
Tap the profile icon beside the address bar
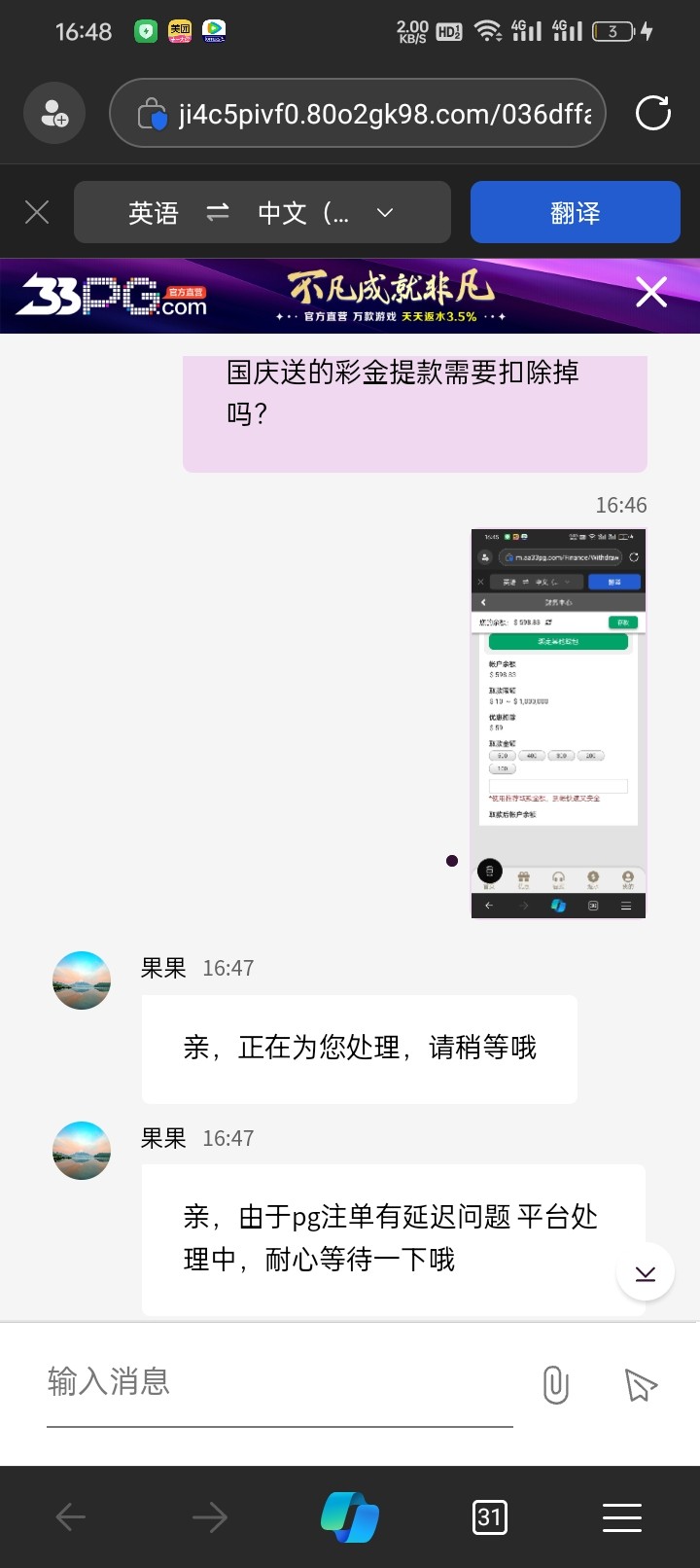(54, 114)
